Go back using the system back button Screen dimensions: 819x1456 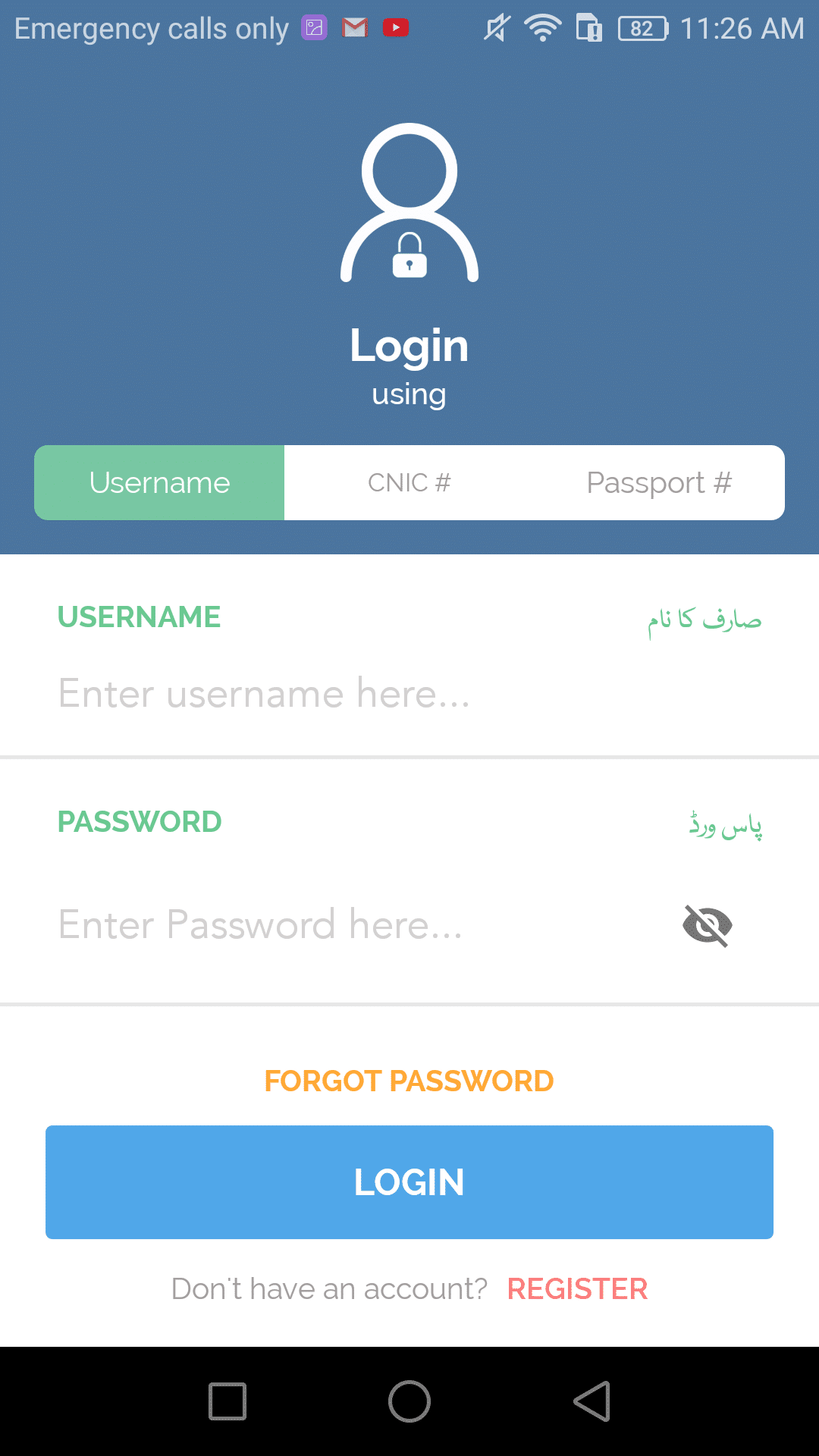point(592,1401)
